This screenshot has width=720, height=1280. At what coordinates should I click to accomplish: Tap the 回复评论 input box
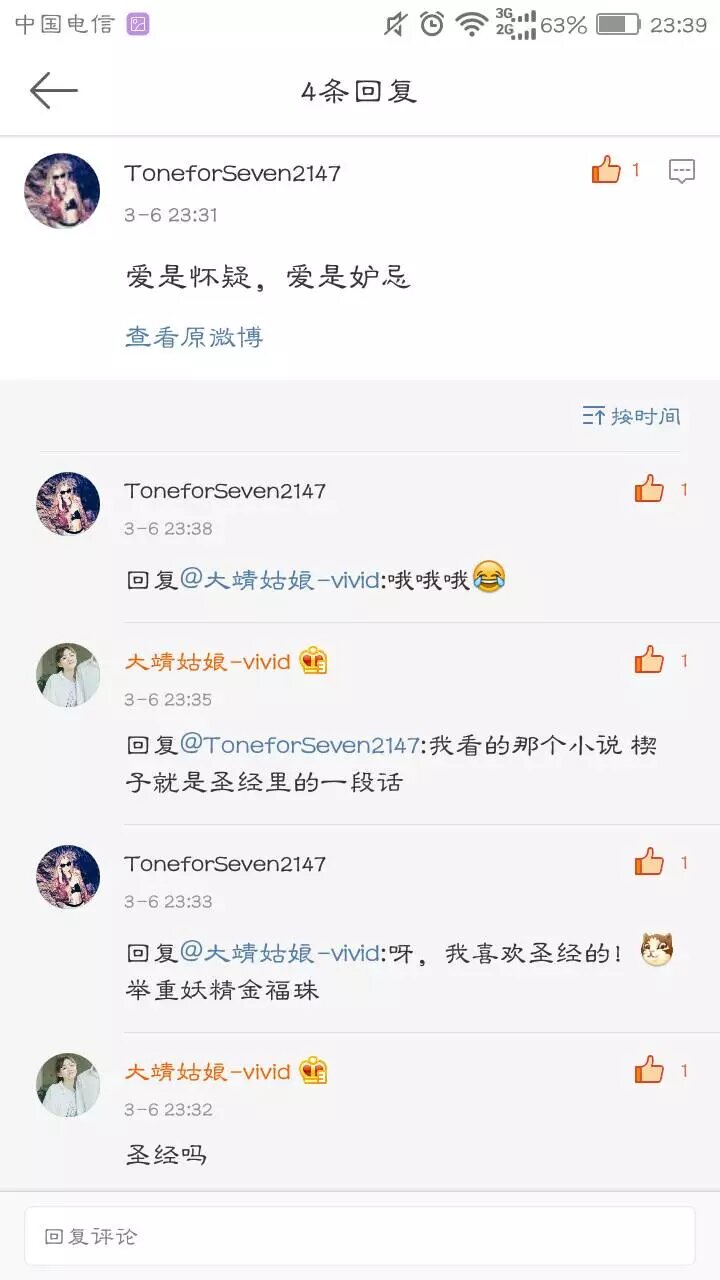360,1236
